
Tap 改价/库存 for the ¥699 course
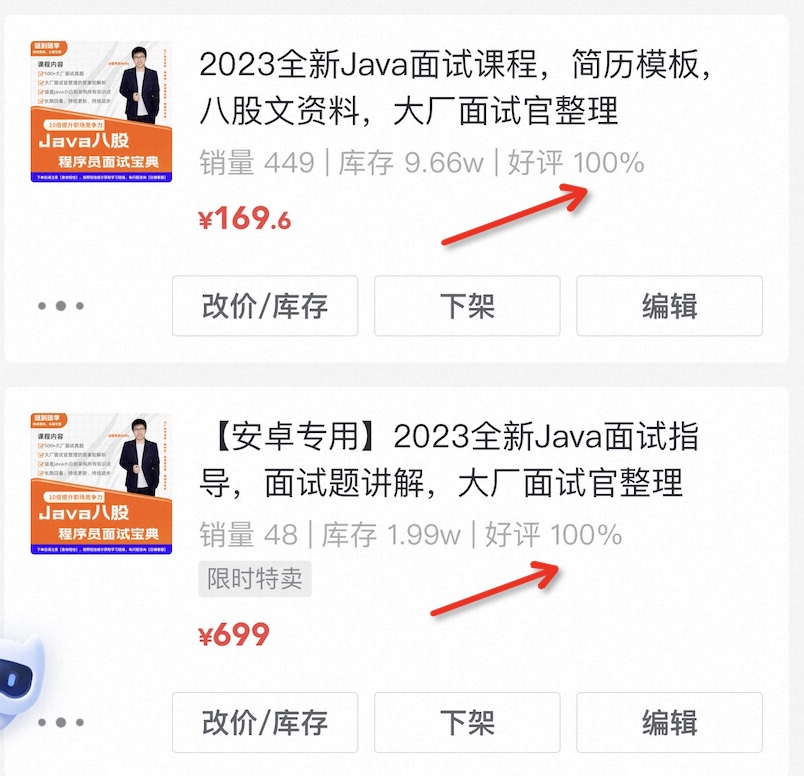click(265, 722)
